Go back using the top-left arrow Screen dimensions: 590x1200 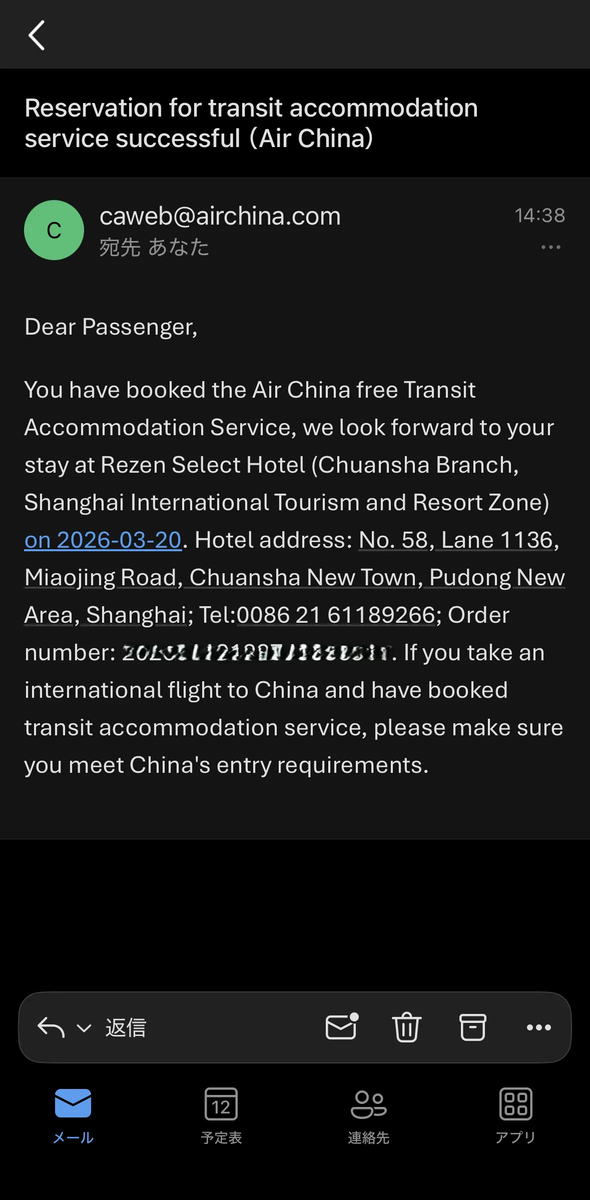click(x=37, y=35)
